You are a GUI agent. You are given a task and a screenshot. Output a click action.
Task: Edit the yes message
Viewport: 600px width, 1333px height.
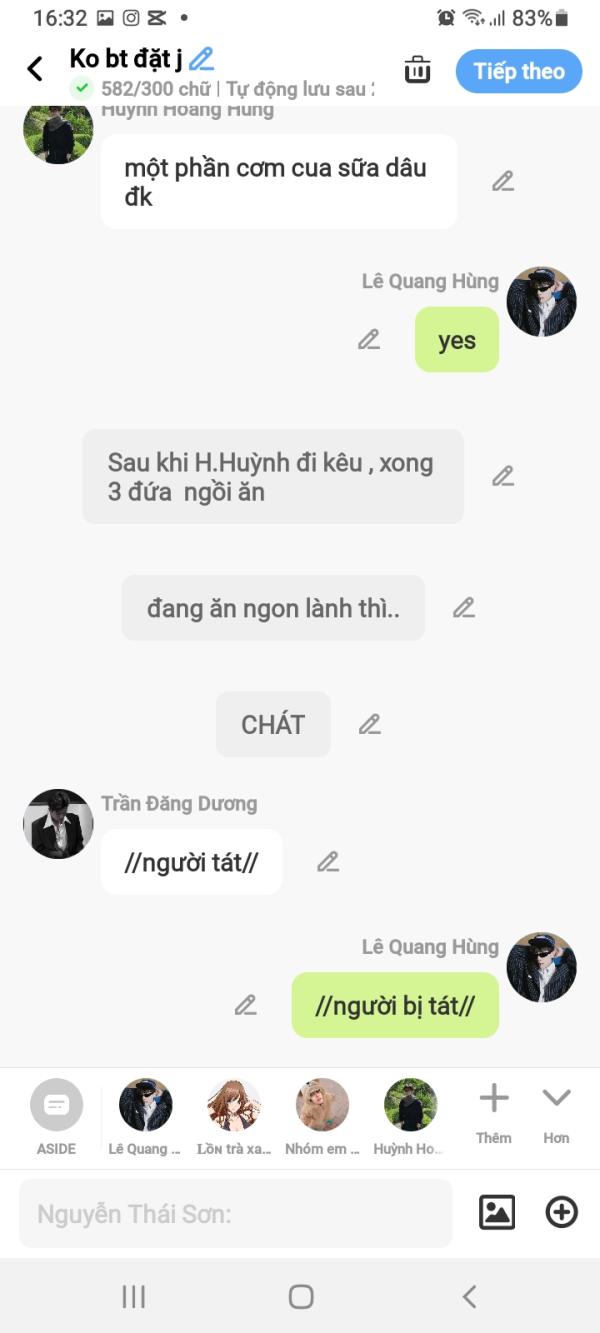coord(369,340)
